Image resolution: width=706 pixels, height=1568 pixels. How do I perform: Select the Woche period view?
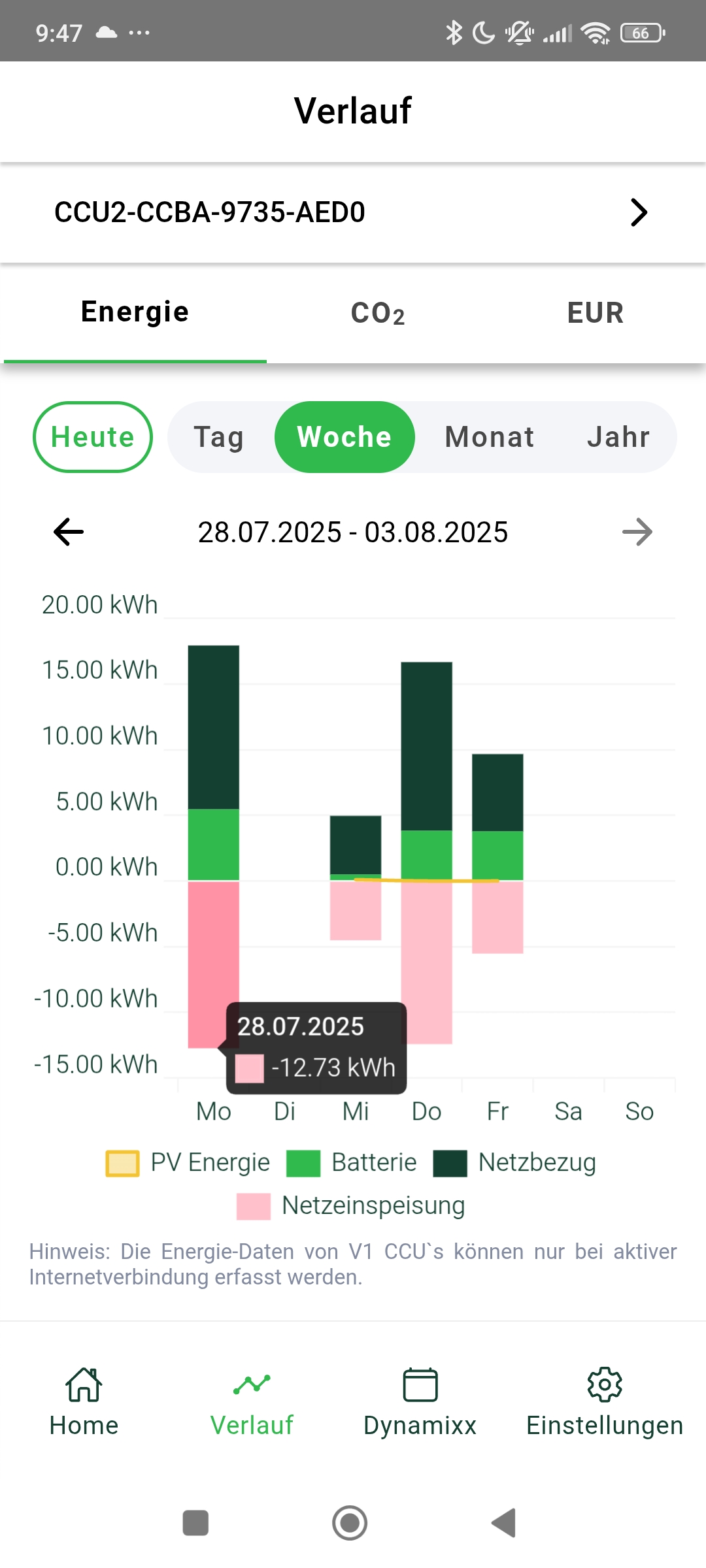coord(345,436)
